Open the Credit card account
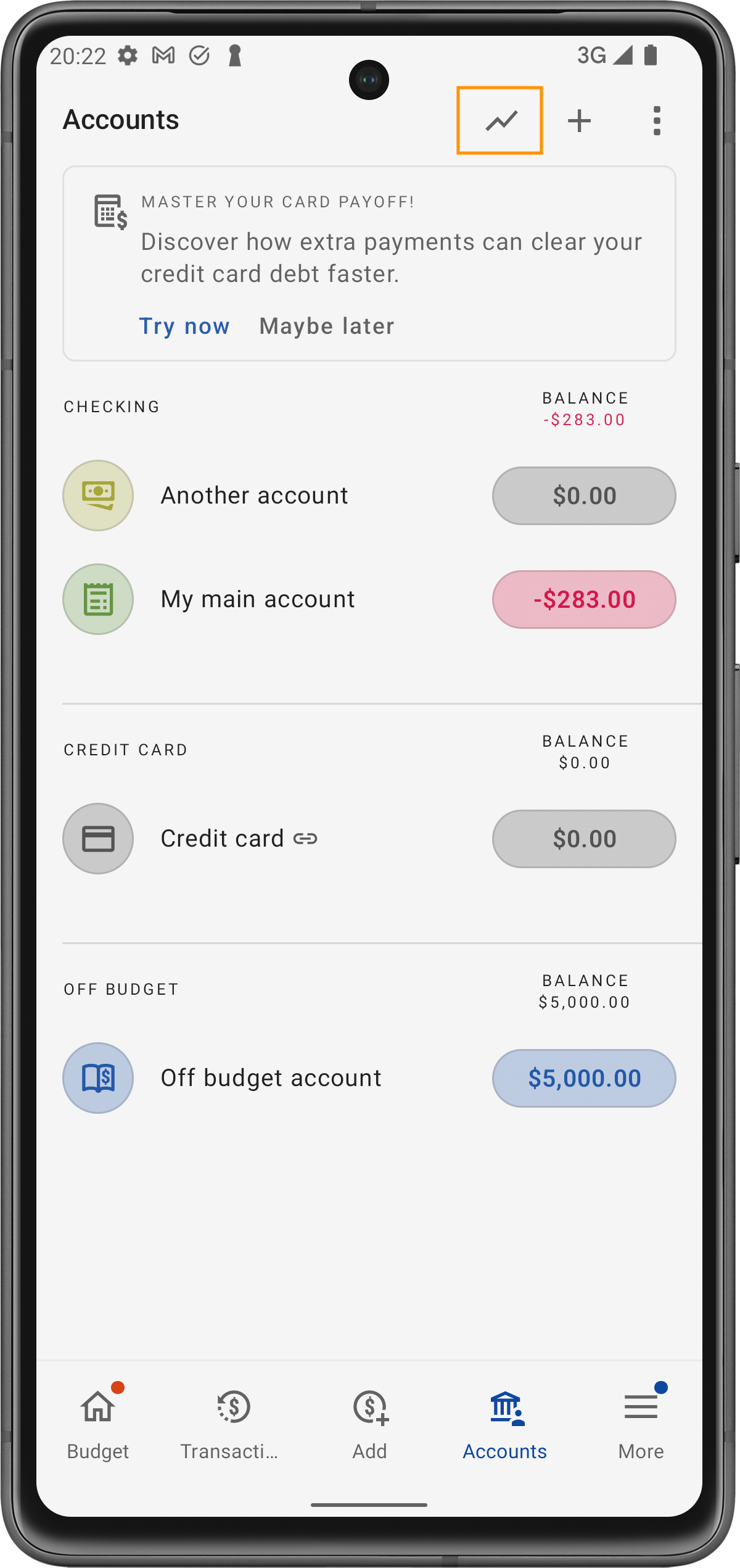Viewport: 740px width, 1568px height. coord(222,839)
